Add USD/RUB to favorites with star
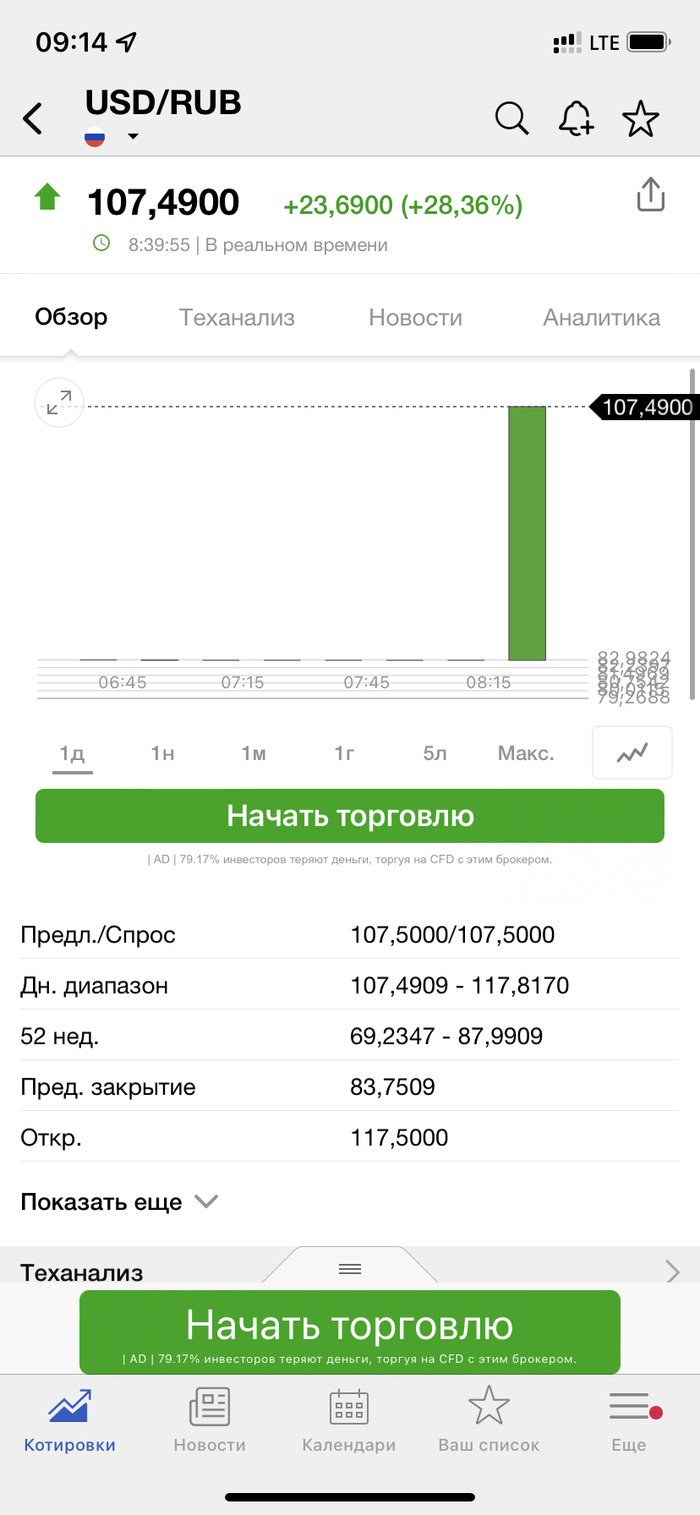 click(x=640, y=119)
